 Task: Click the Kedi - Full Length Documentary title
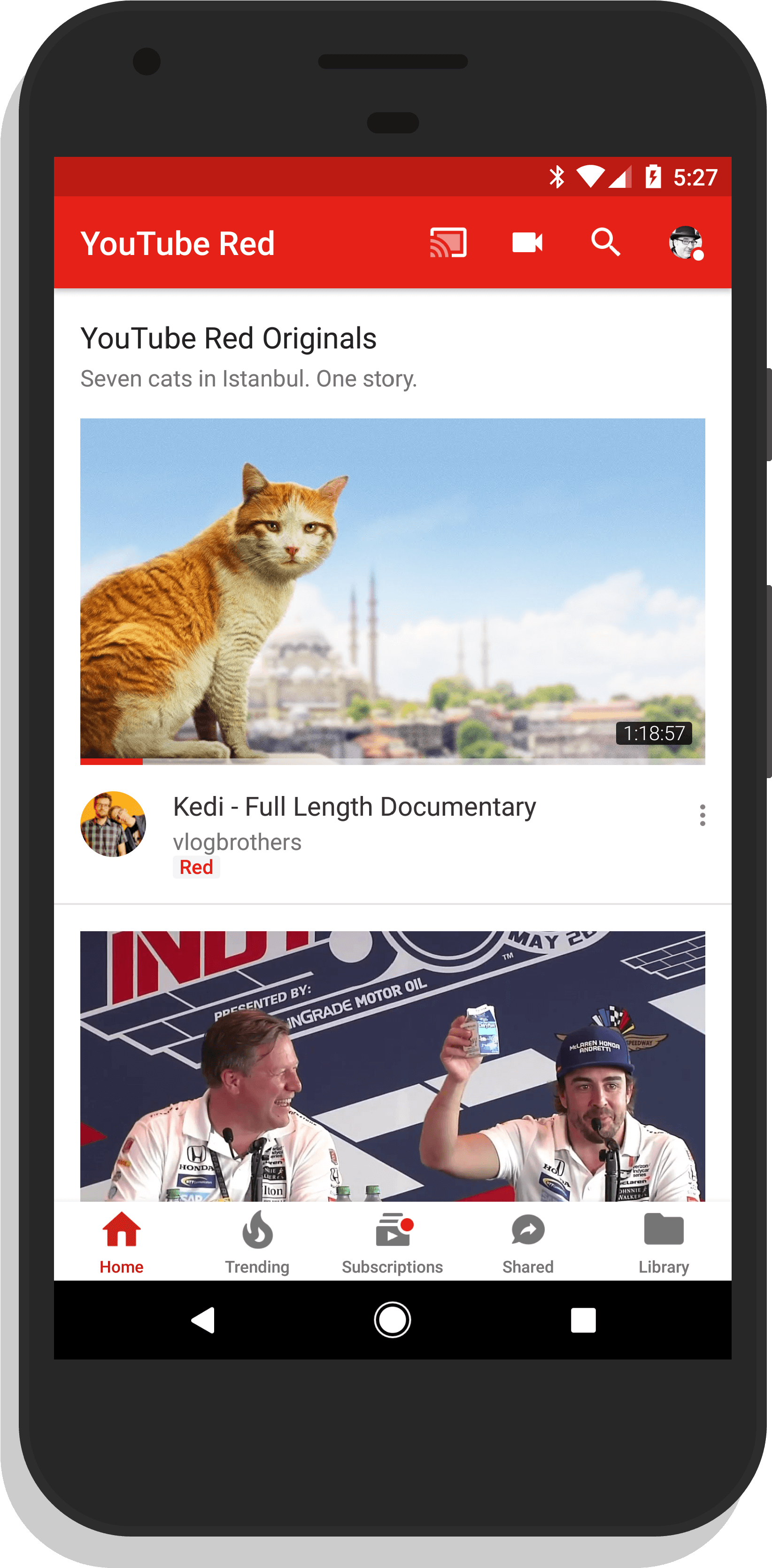coord(355,806)
